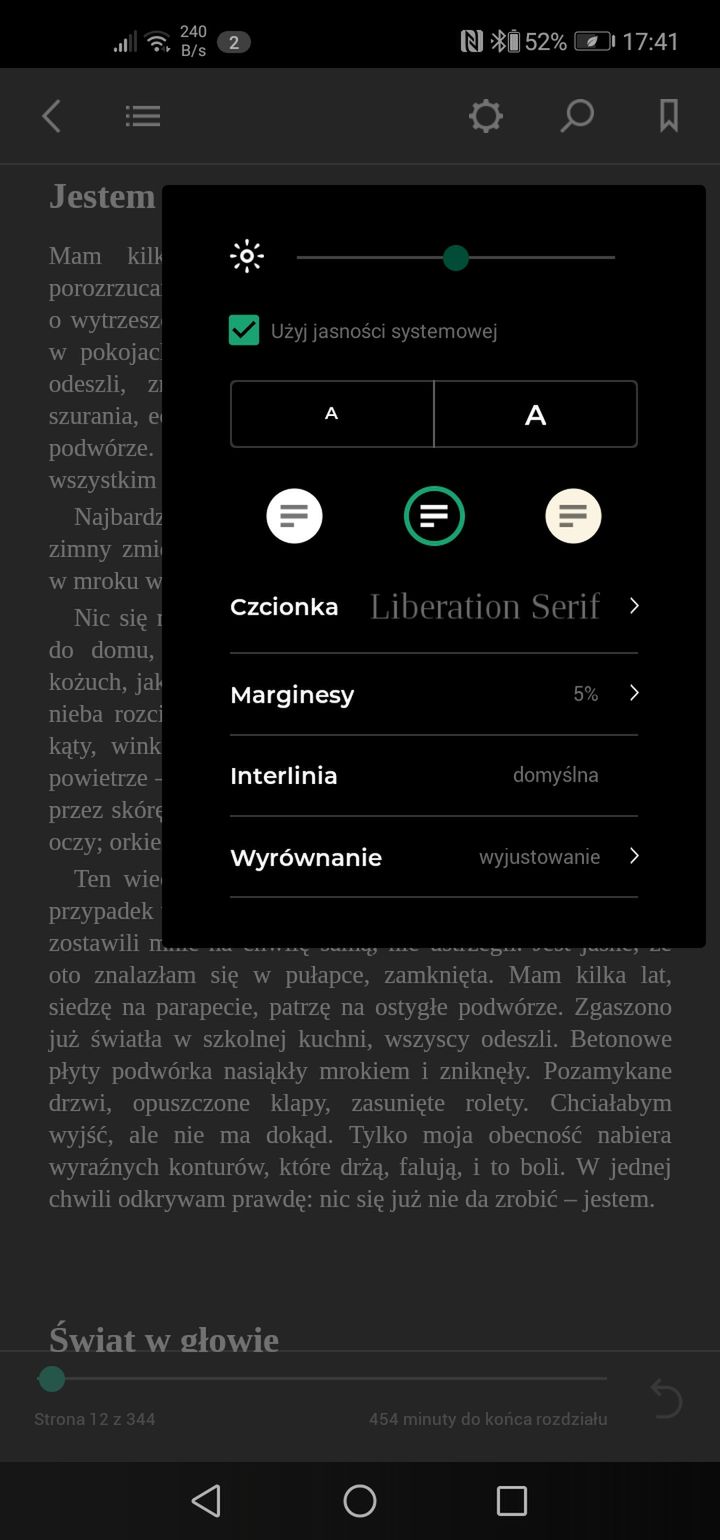Change the Interlinia line spacing
Screen dimensions: 720x1540
pos(434,776)
